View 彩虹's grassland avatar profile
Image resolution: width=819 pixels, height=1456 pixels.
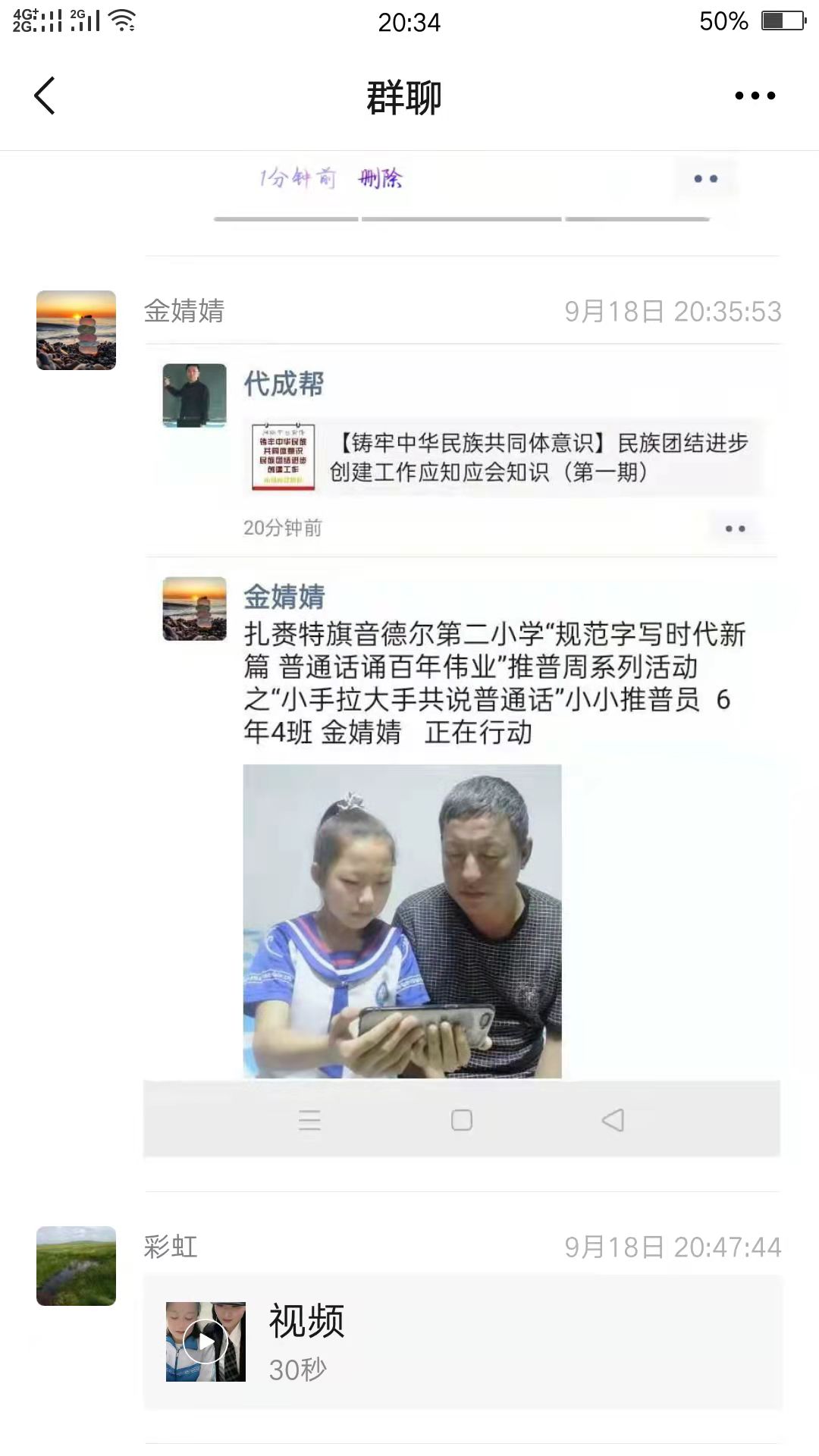77,1266
